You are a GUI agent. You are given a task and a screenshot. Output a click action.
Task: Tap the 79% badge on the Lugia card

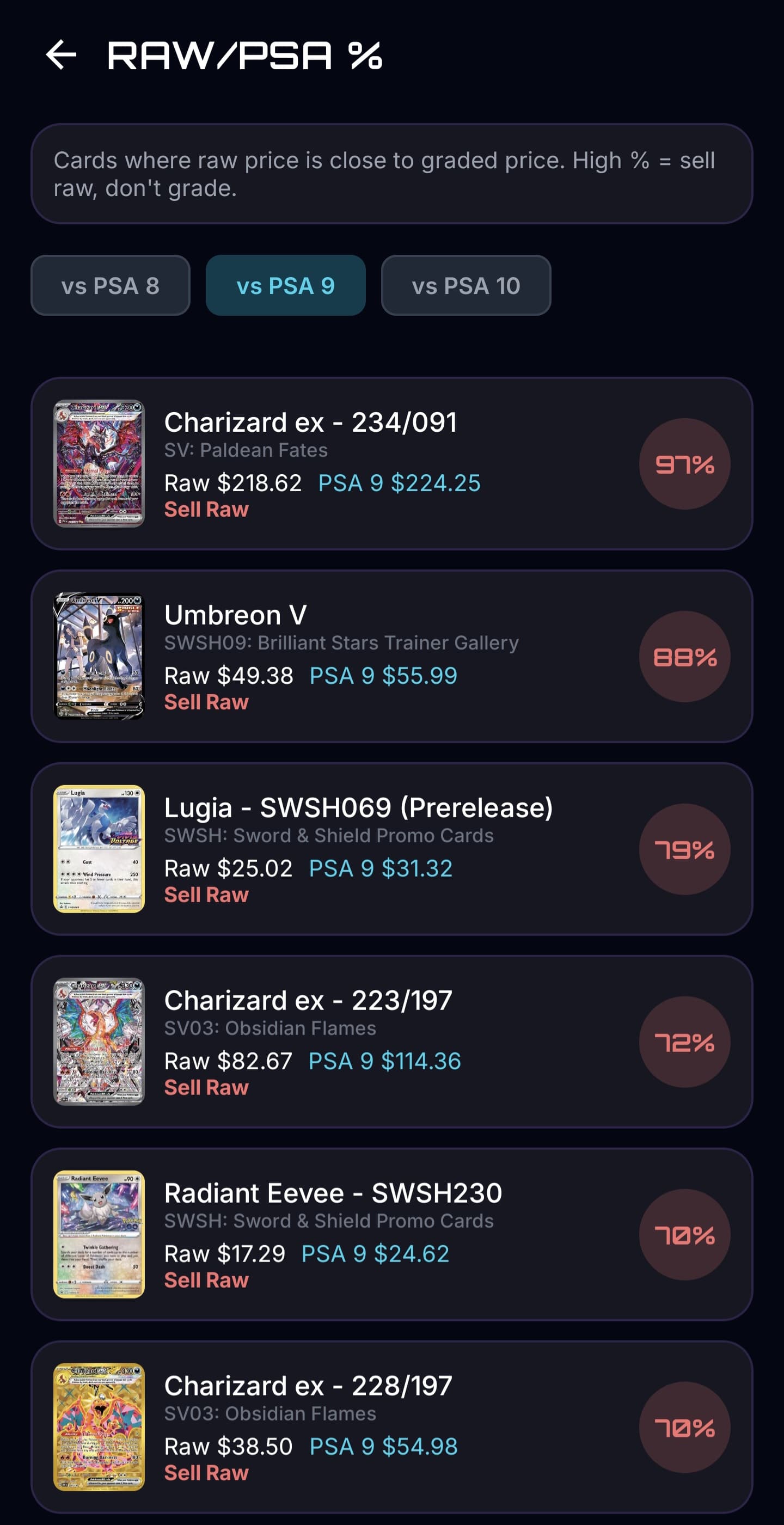[x=684, y=850]
